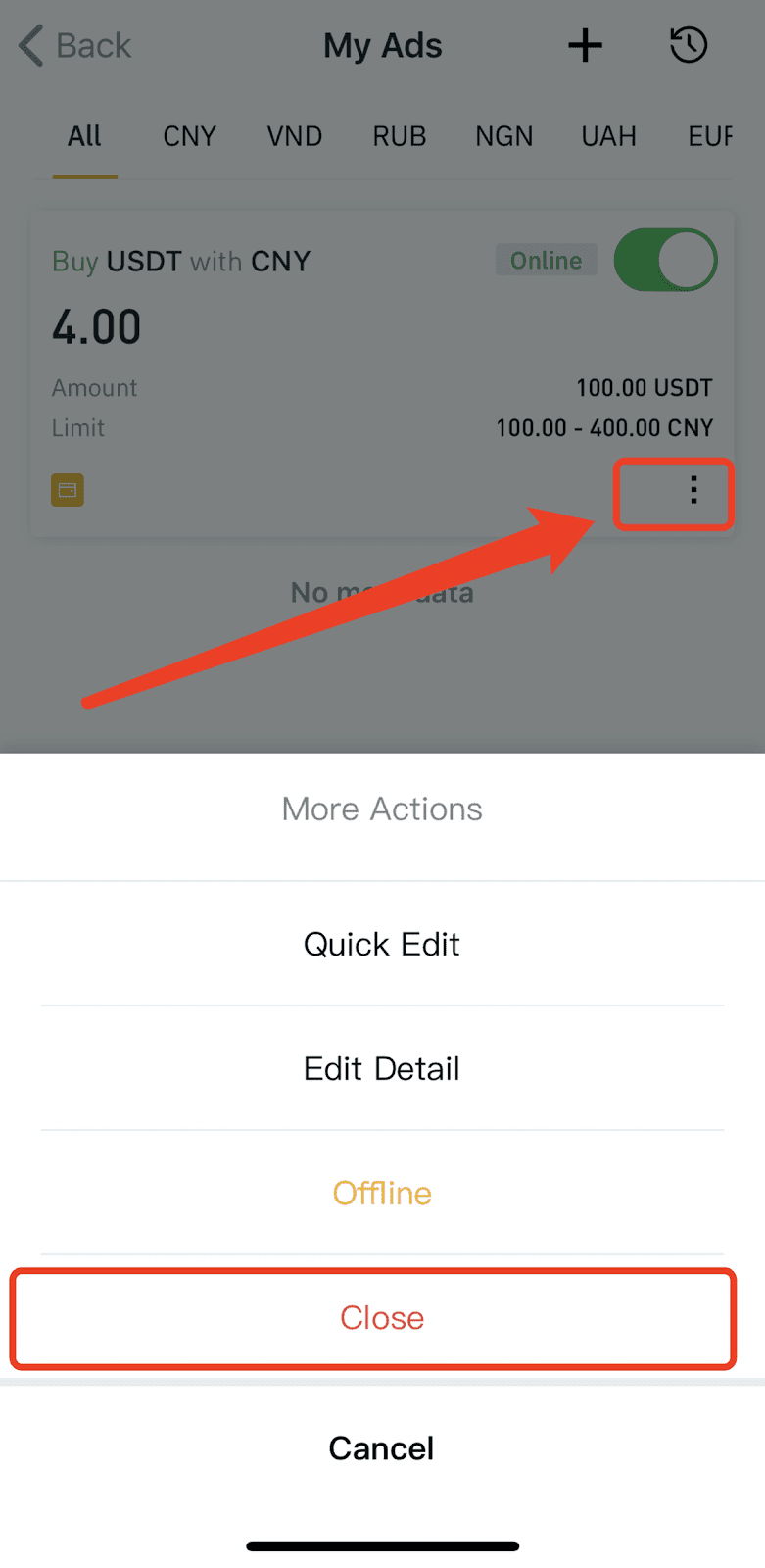Switch to the VND tab
The width and height of the screenshot is (765, 1568).
click(x=295, y=136)
